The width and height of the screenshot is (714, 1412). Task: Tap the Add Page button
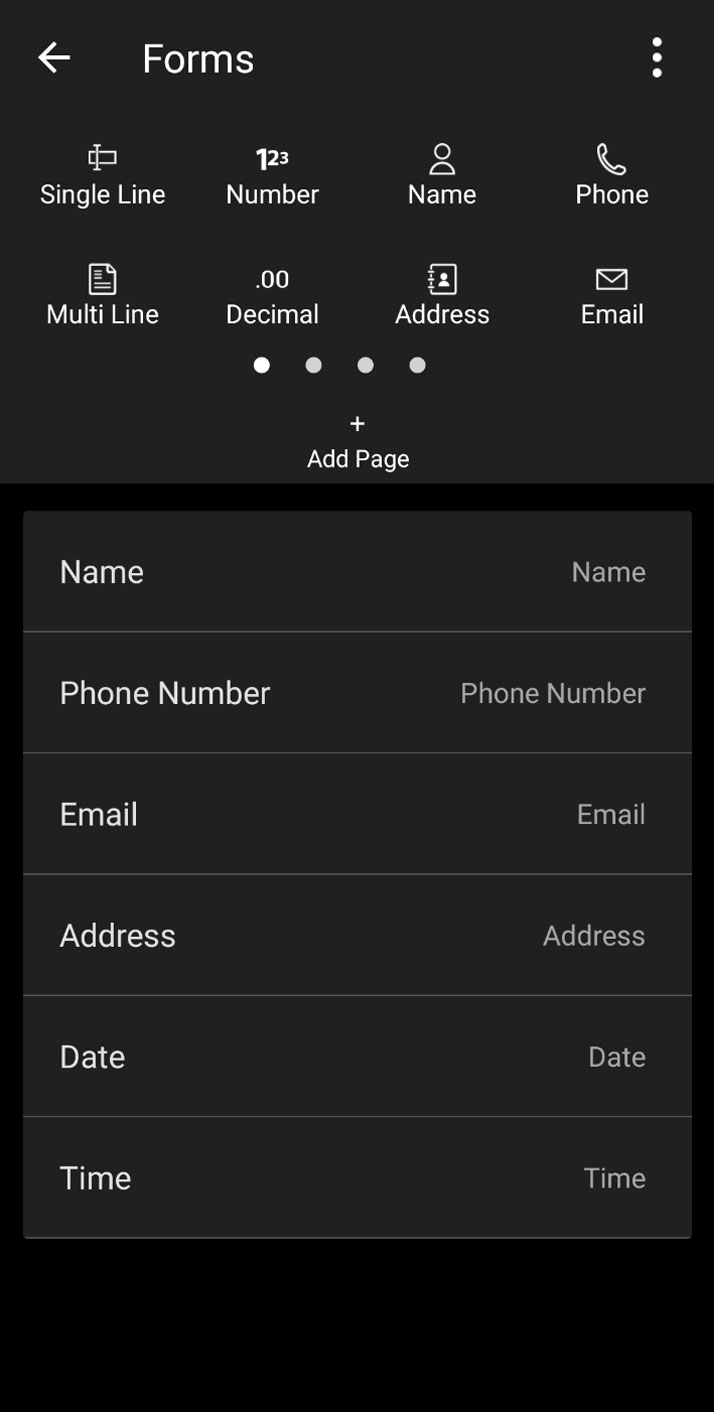(358, 442)
